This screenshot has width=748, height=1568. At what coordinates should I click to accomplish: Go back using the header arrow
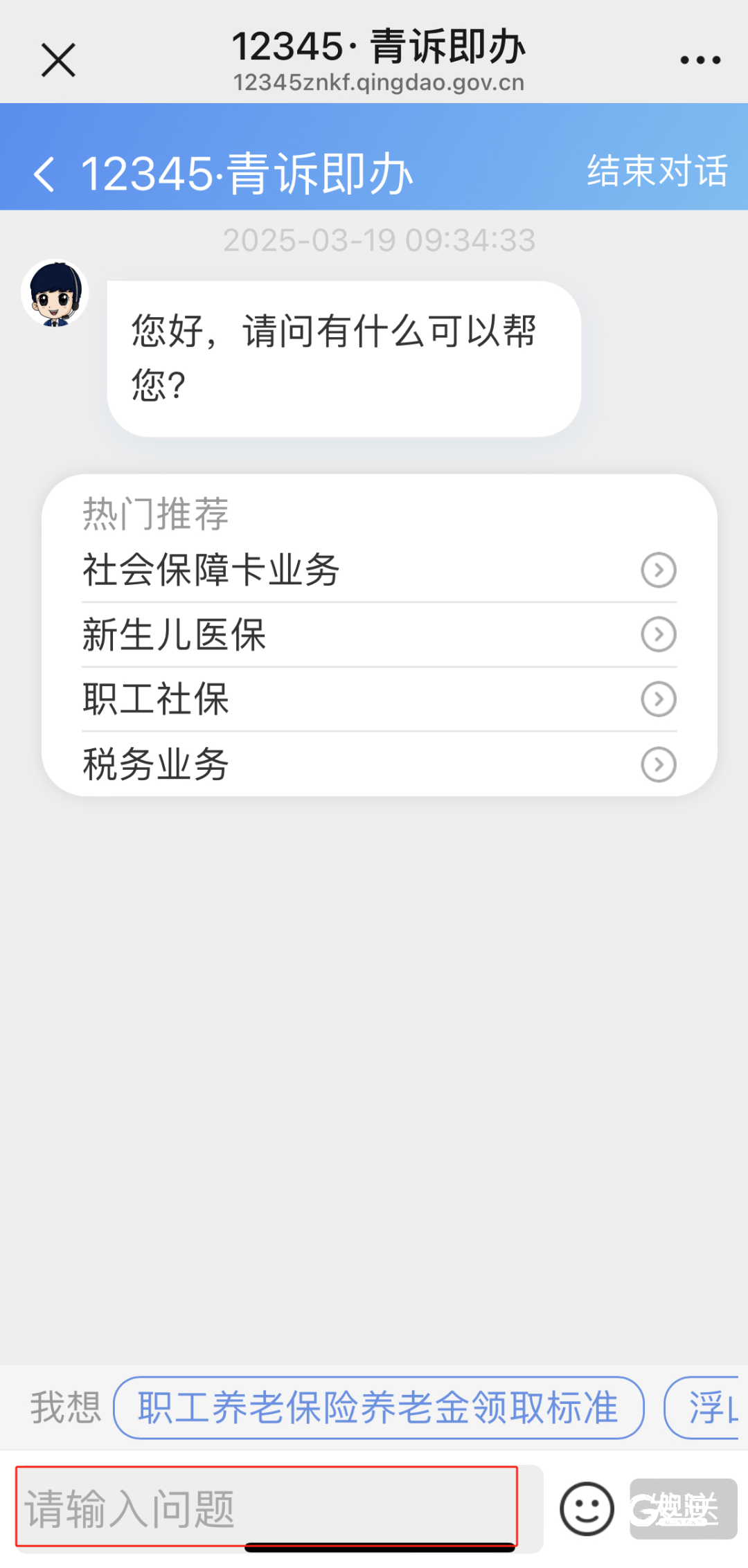44,173
